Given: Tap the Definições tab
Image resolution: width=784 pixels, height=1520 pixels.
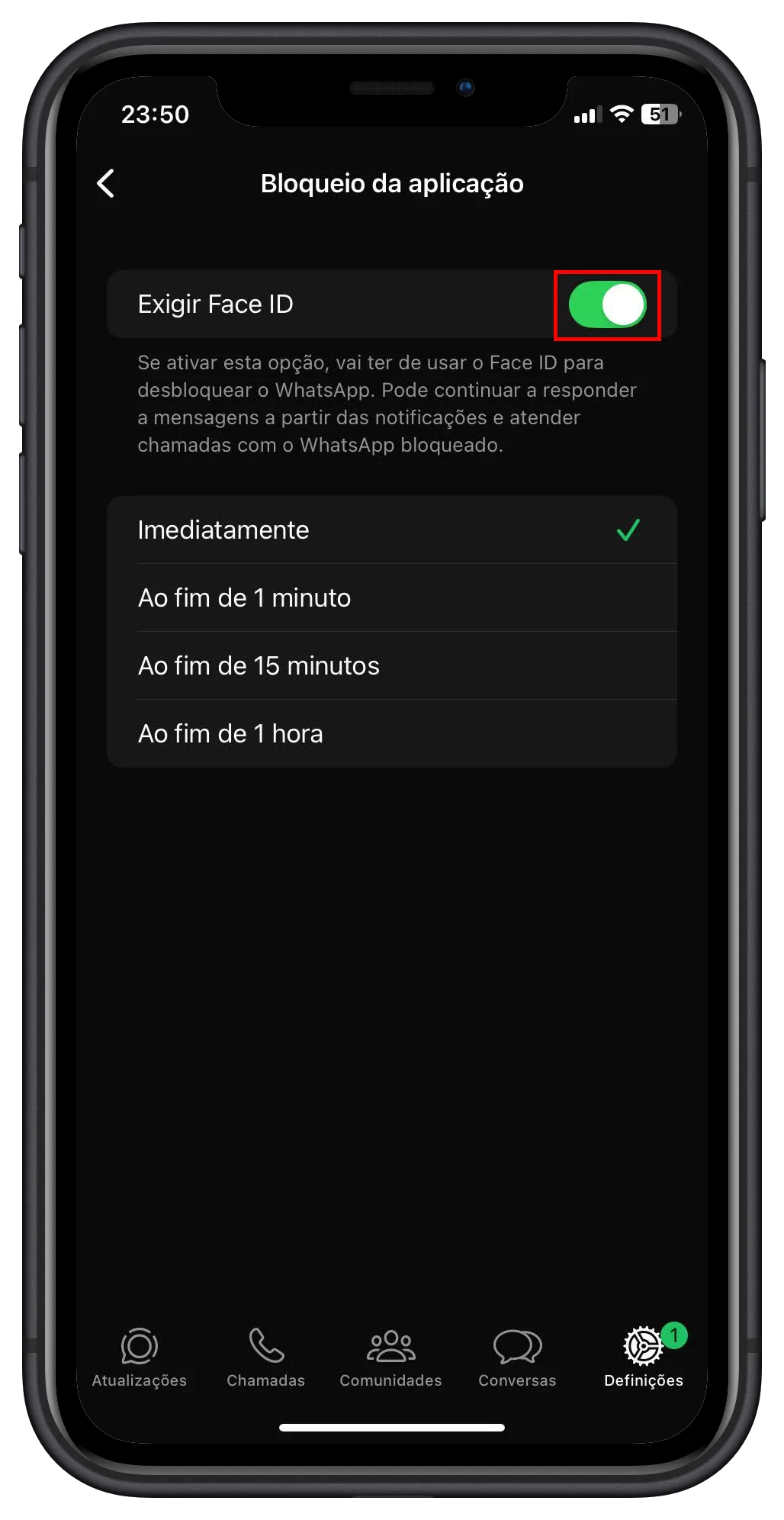Looking at the screenshot, I should (x=644, y=1357).
